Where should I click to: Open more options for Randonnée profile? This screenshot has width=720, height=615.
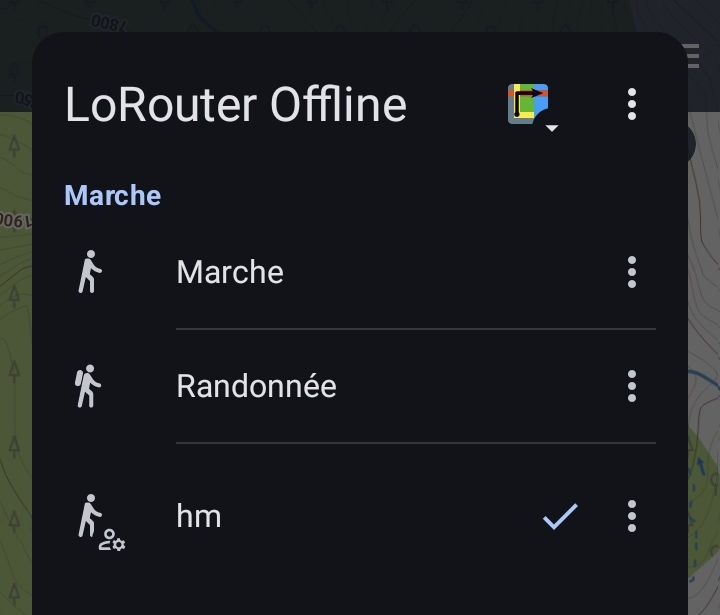[x=631, y=386]
